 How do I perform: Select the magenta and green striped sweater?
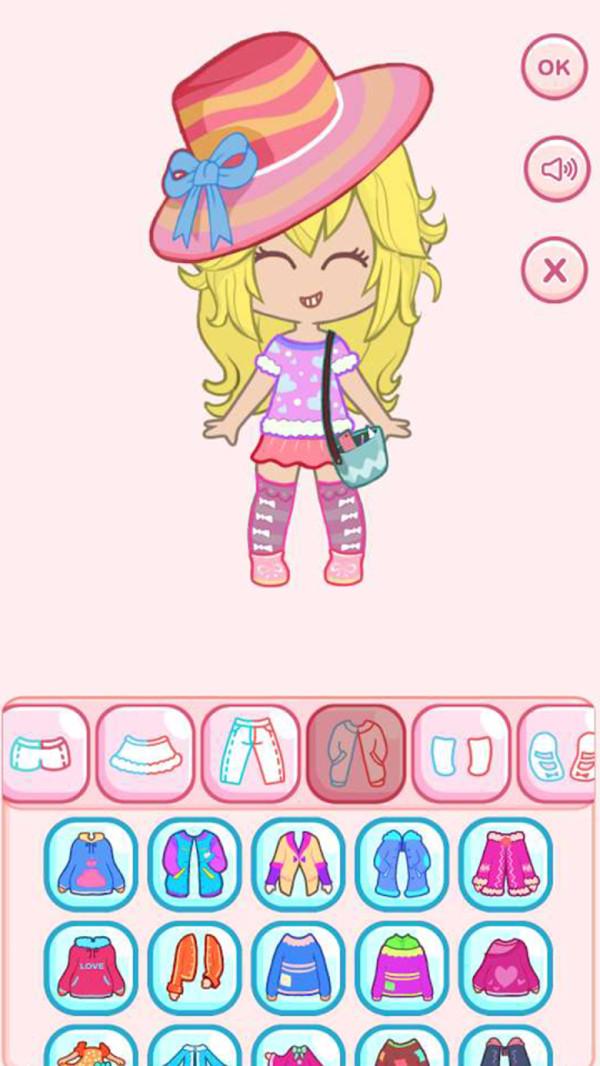click(x=402, y=968)
